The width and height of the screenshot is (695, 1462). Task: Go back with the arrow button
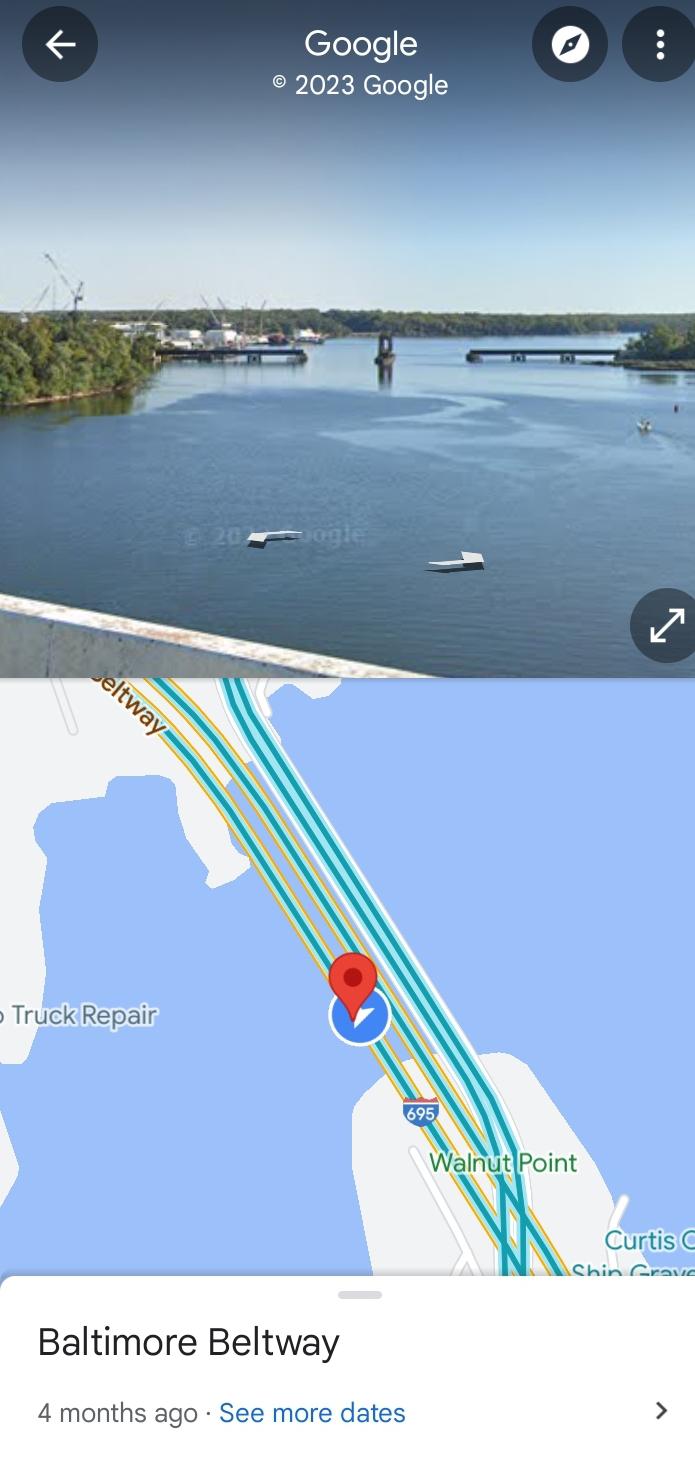click(x=60, y=44)
